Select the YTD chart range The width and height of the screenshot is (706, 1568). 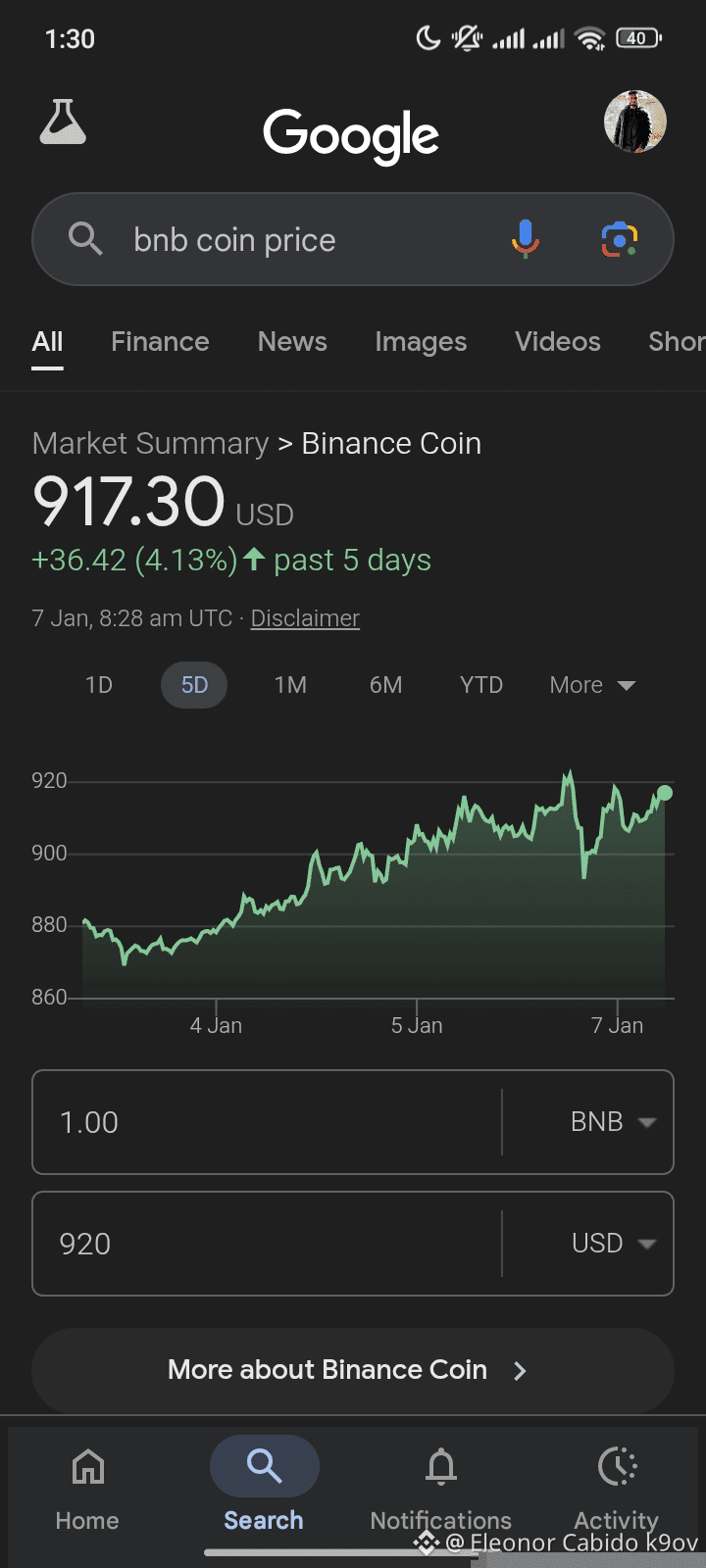pos(481,685)
